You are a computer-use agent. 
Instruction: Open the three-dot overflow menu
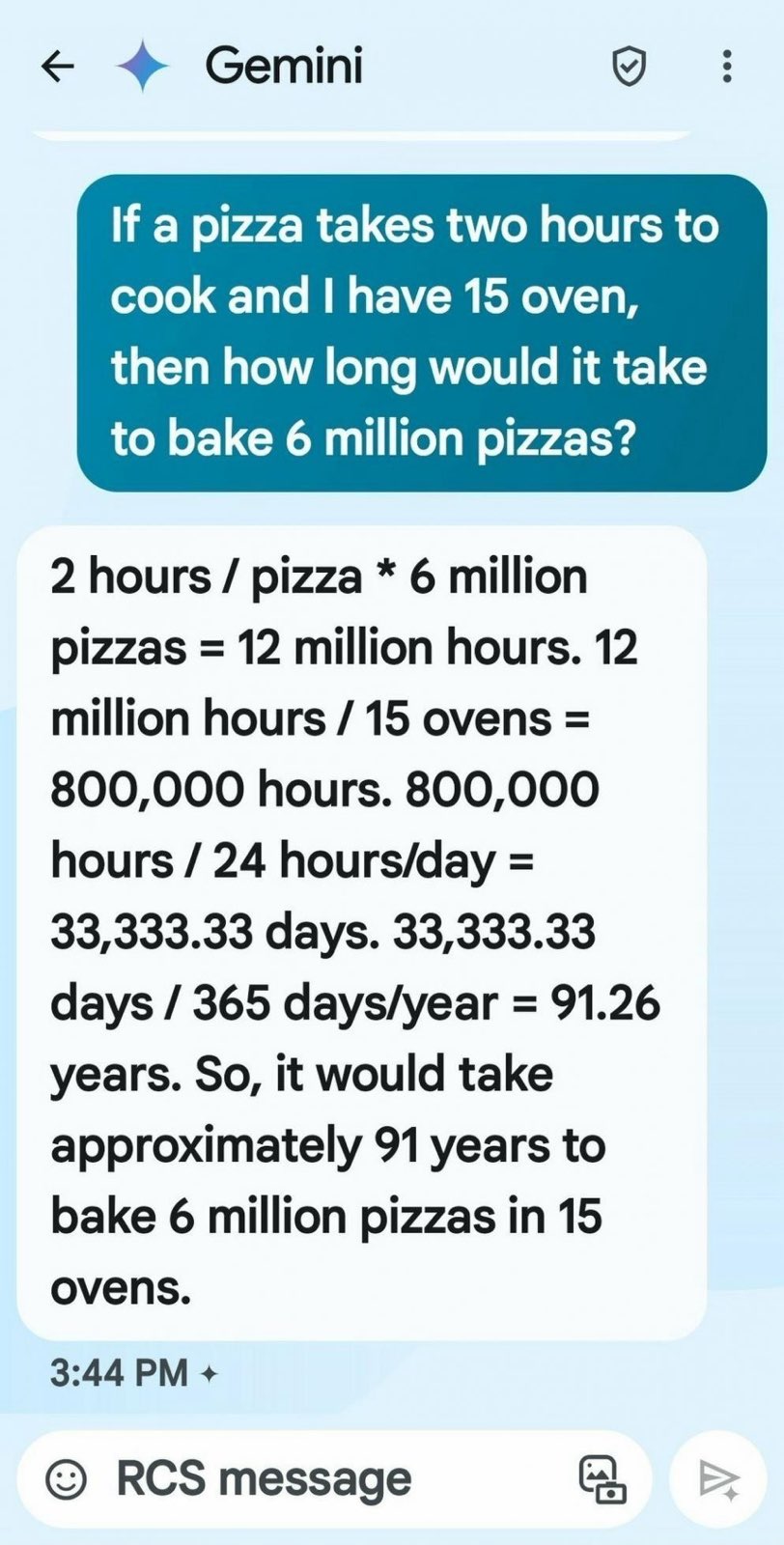(x=727, y=67)
